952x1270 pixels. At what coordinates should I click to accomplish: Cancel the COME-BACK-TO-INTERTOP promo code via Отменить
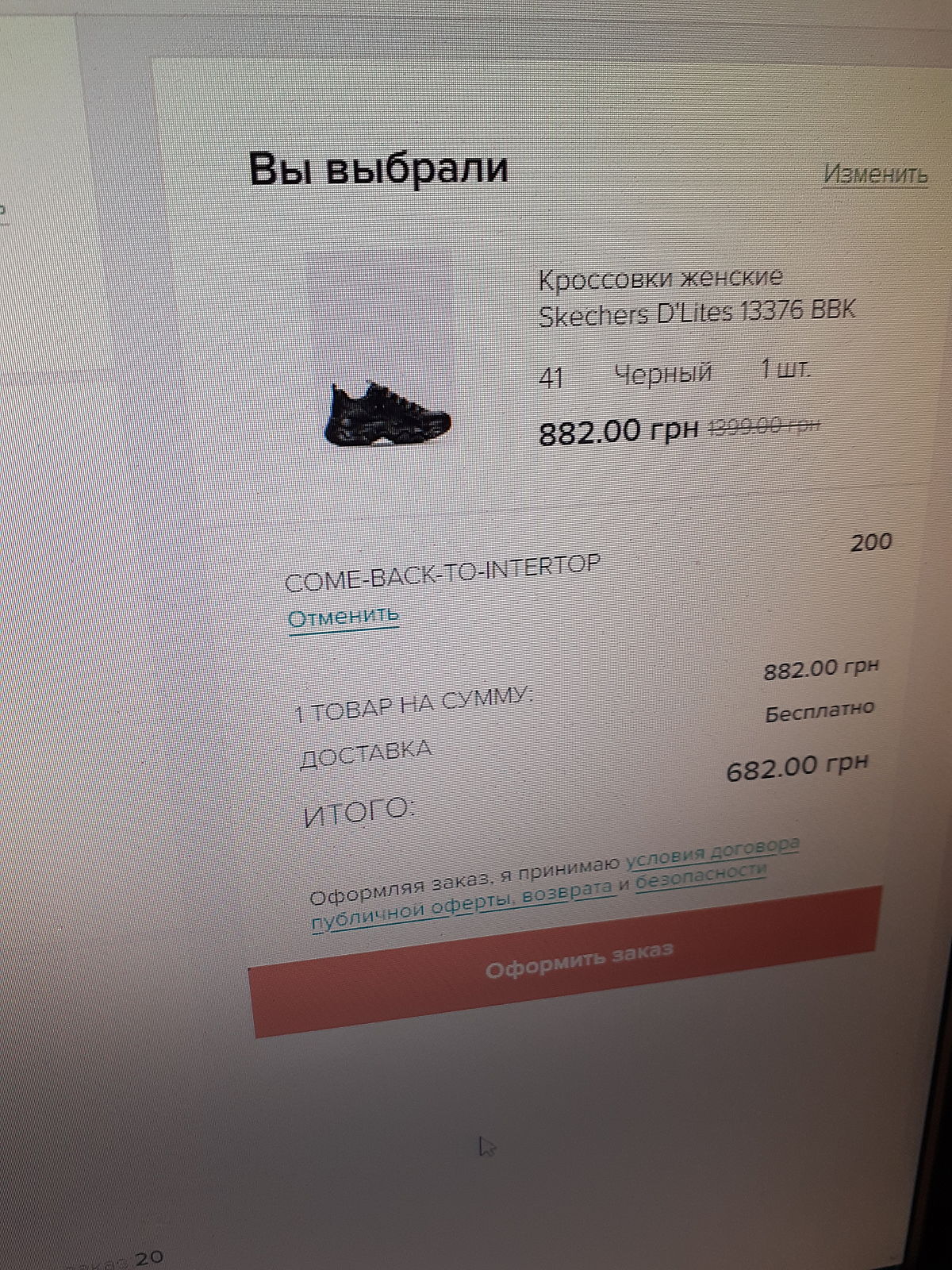pos(343,617)
